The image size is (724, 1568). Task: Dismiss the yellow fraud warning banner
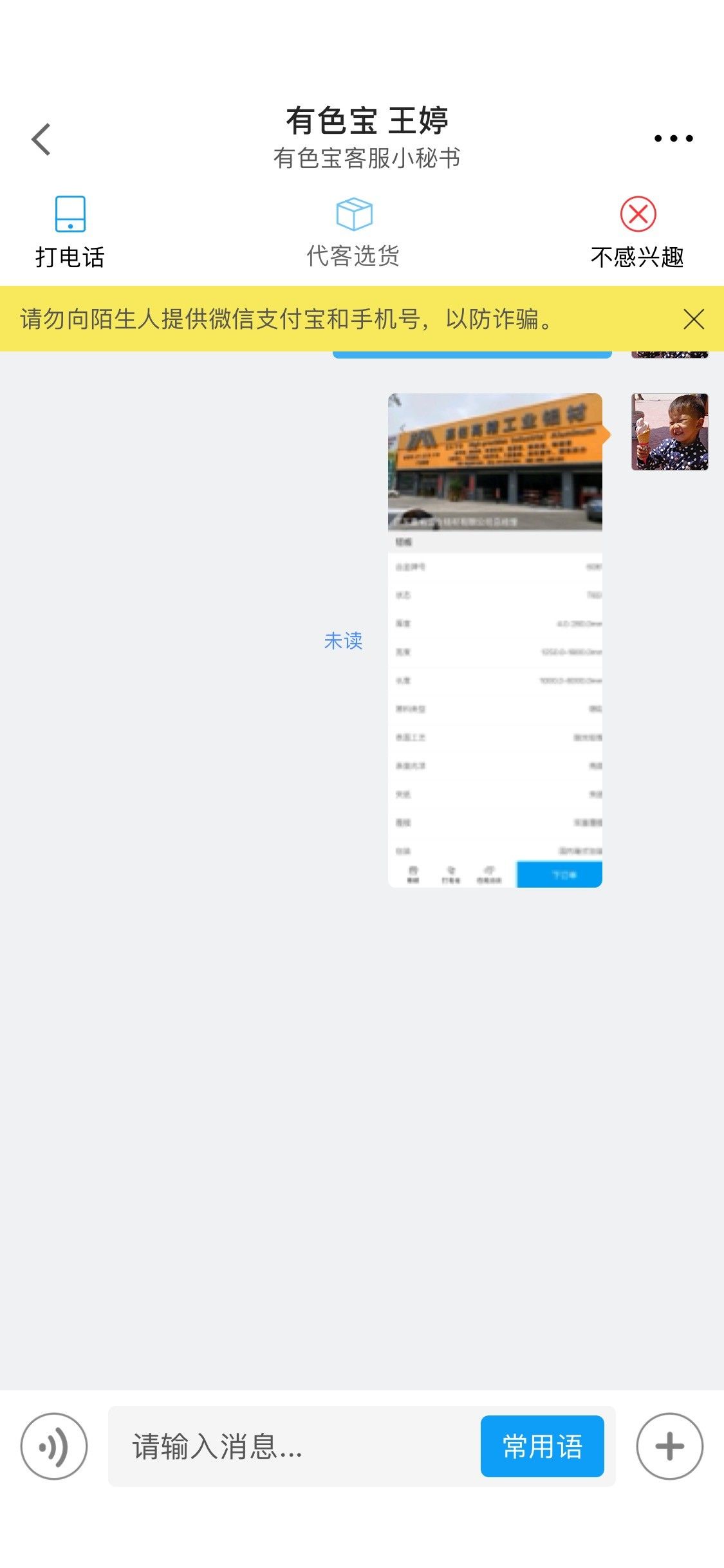click(x=694, y=319)
